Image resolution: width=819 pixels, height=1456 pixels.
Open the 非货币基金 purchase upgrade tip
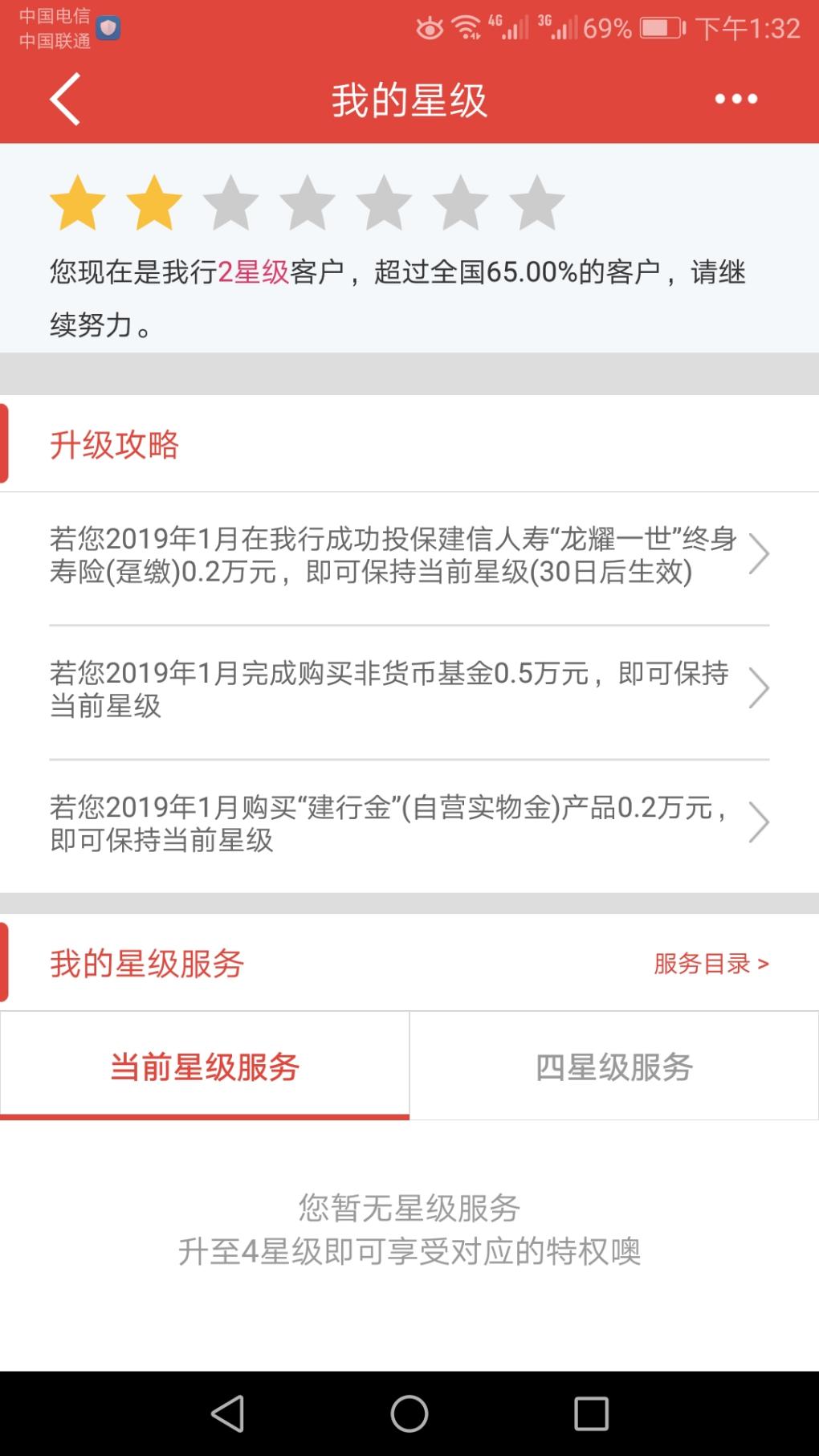pos(409,689)
